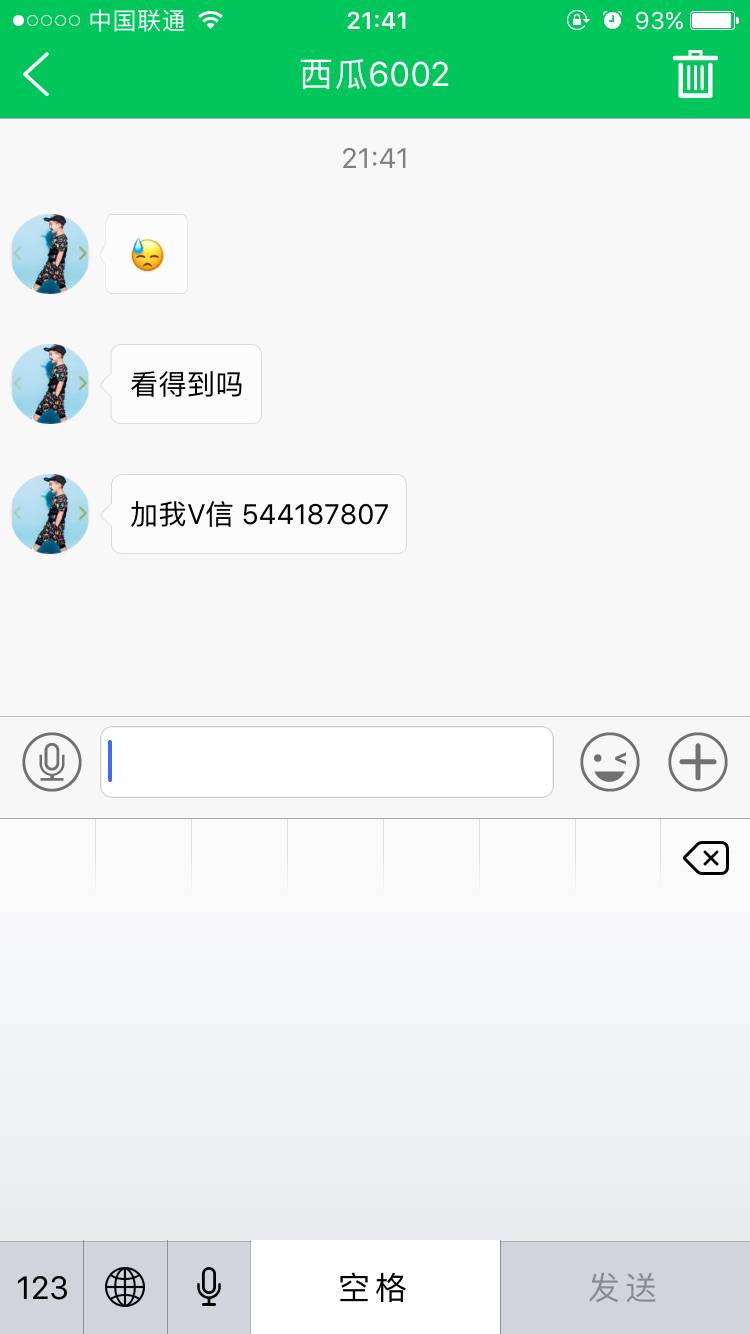750x1334 pixels.
Task: Go back from the 西瓜6002 chat
Action: tap(37, 75)
